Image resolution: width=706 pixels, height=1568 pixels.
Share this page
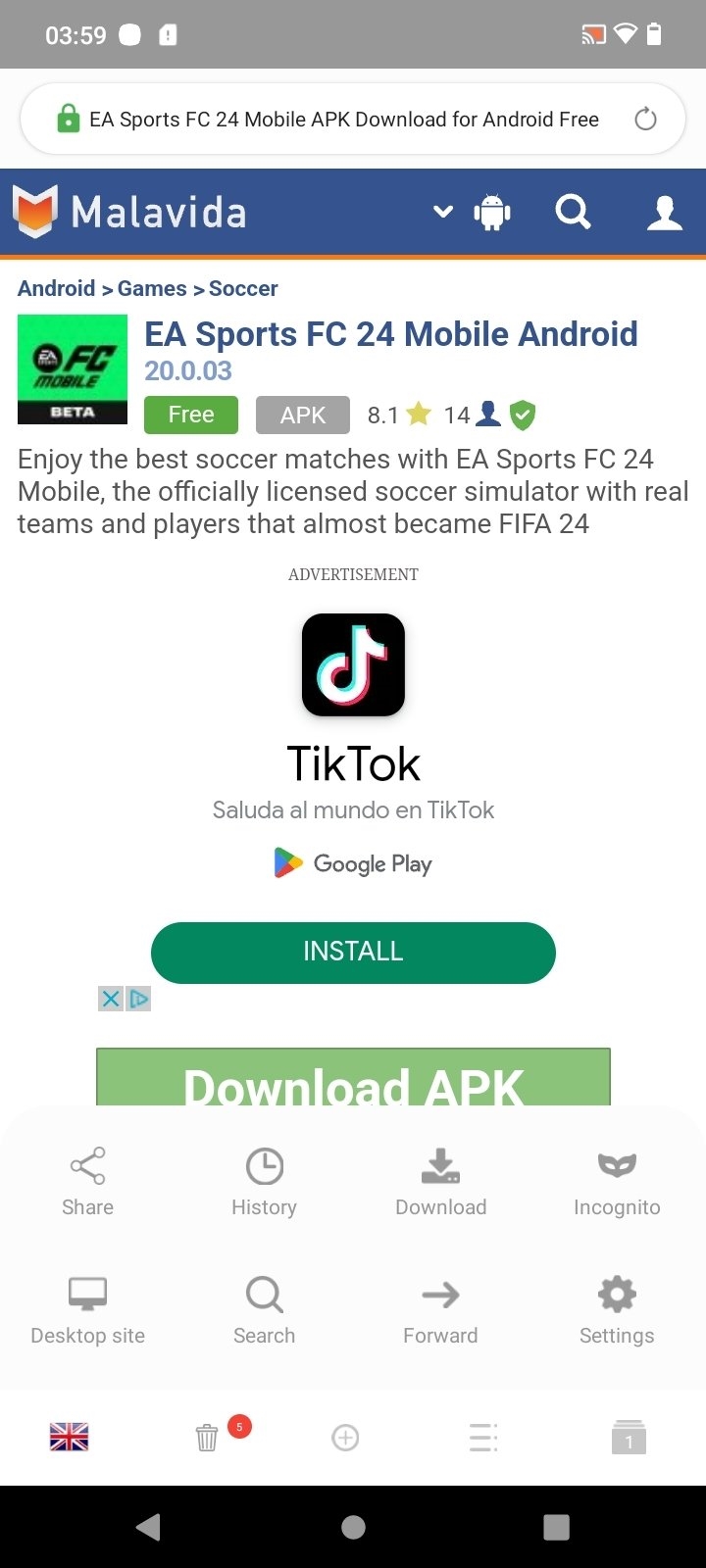pos(87,1181)
